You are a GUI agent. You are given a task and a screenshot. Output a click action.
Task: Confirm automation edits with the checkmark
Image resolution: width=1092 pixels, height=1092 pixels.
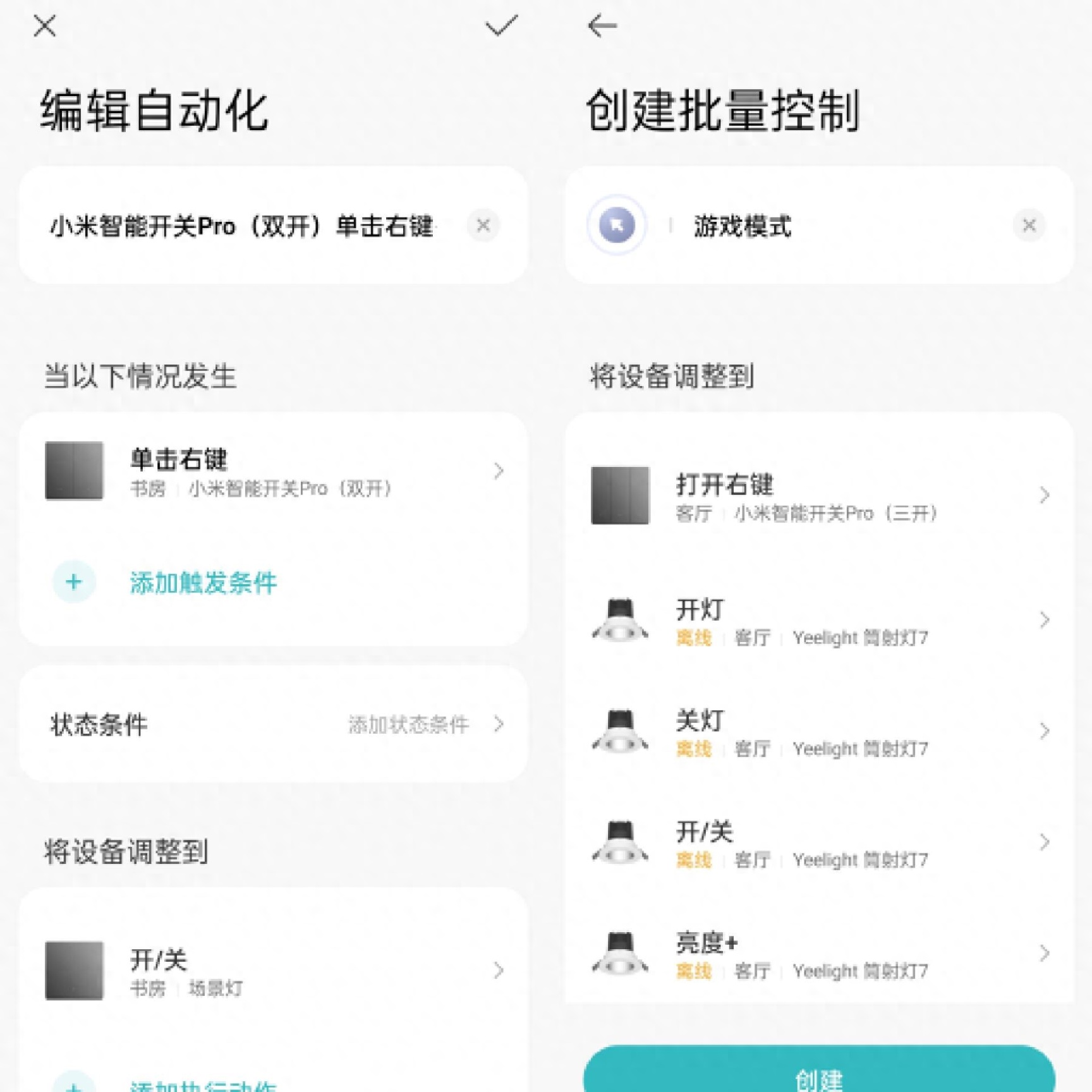coord(501,26)
